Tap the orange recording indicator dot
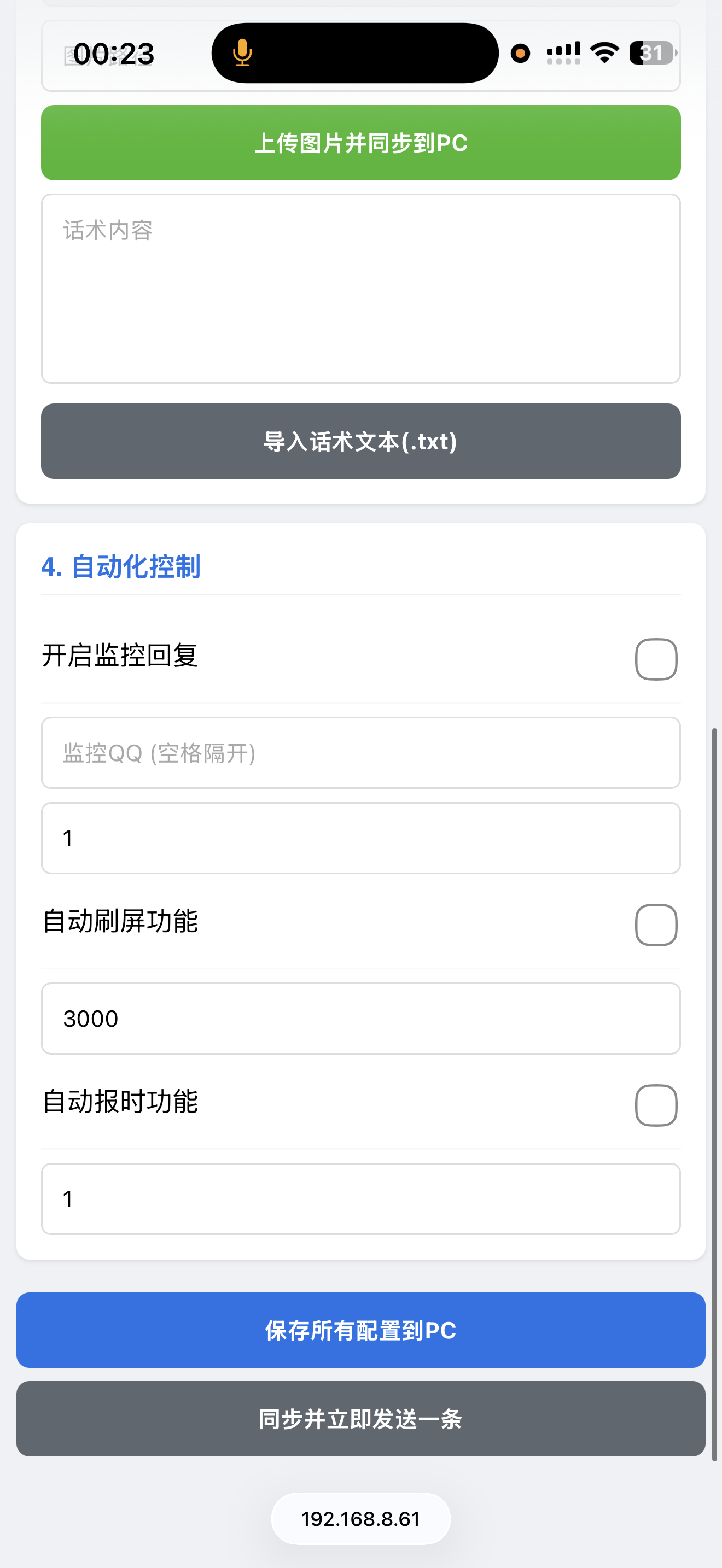Image resolution: width=722 pixels, height=1568 pixels. [521, 54]
